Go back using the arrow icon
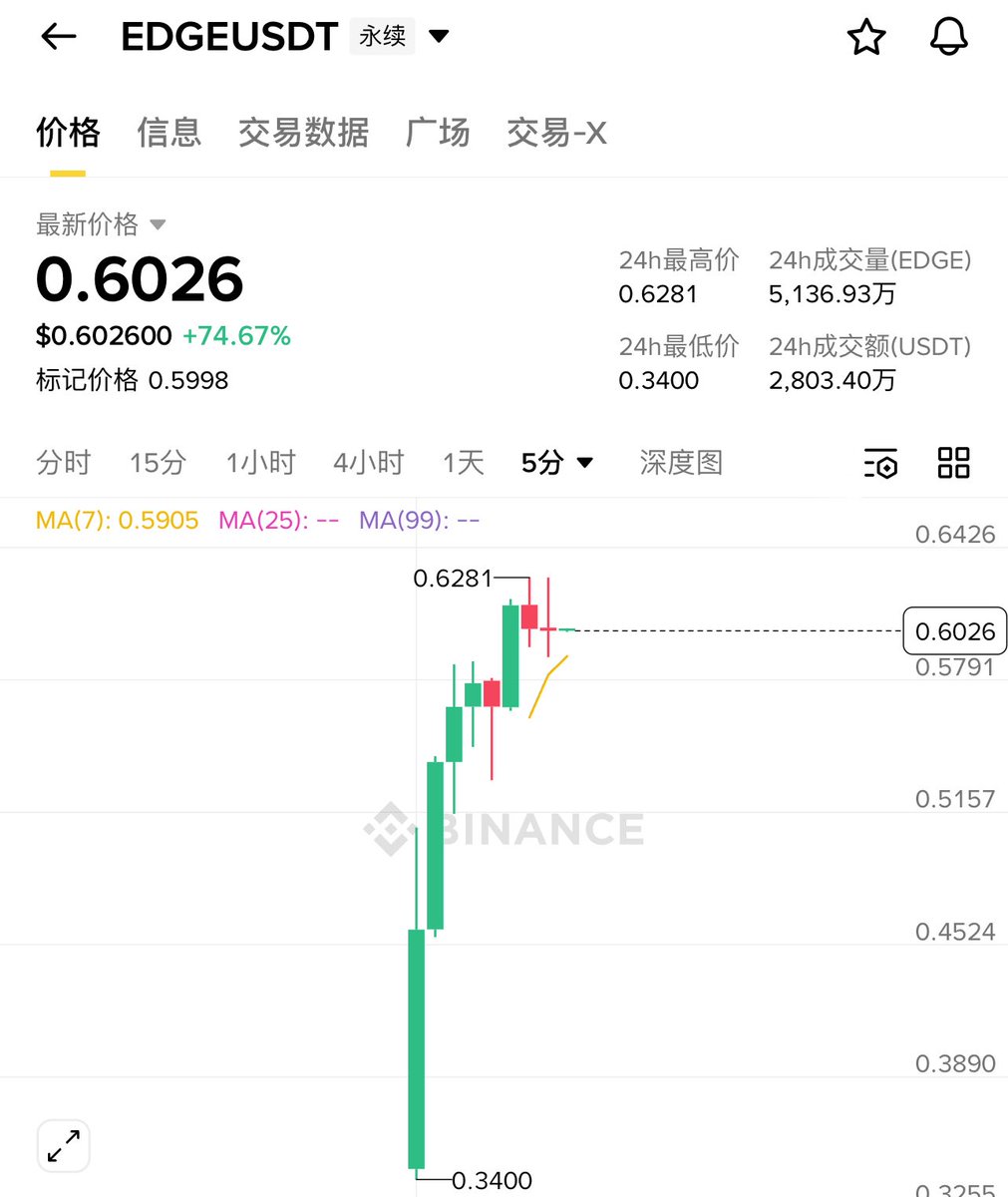 click(58, 38)
